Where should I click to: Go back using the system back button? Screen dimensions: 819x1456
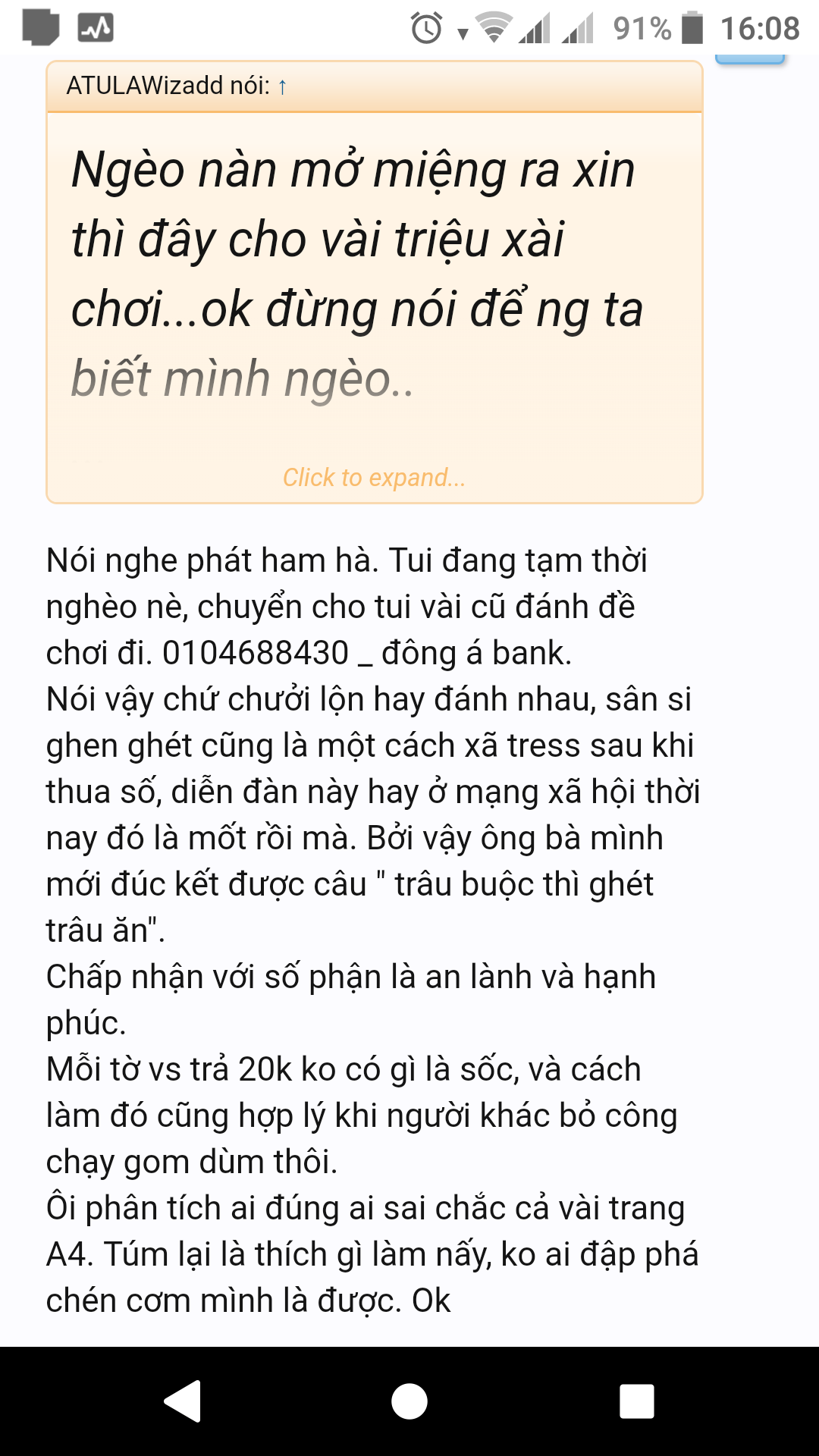click(x=182, y=1401)
